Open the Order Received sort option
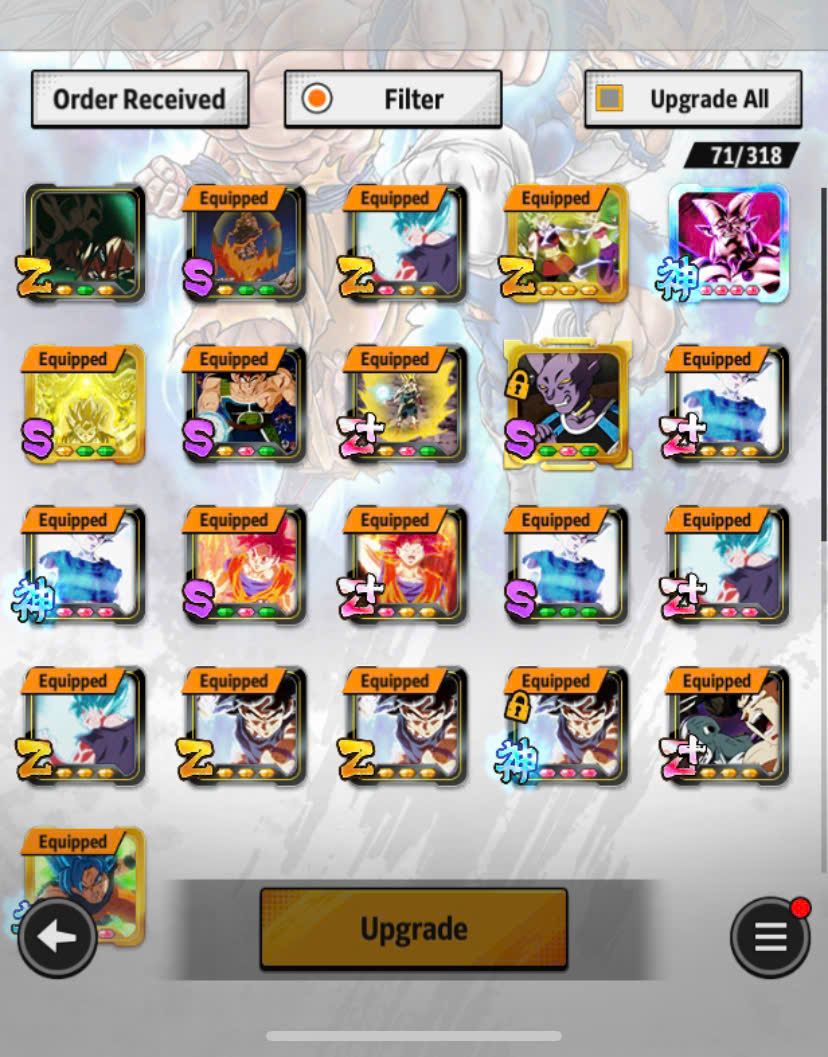Viewport: 828px width, 1057px height. click(139, 99)
